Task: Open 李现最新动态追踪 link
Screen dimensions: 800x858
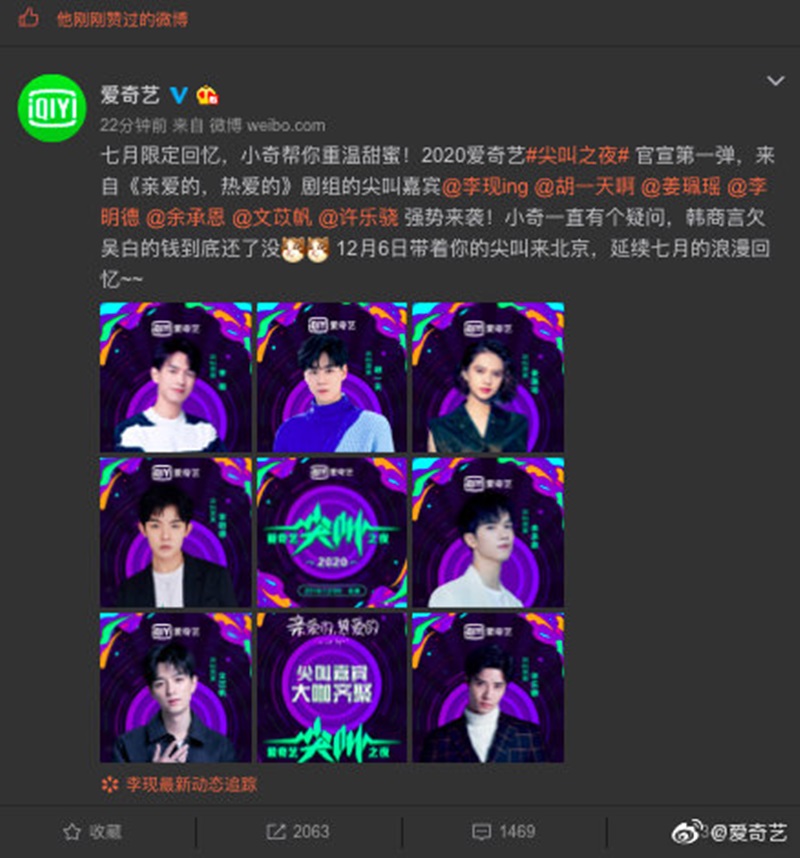Action: pyautogui.click(x=186, y=784)
